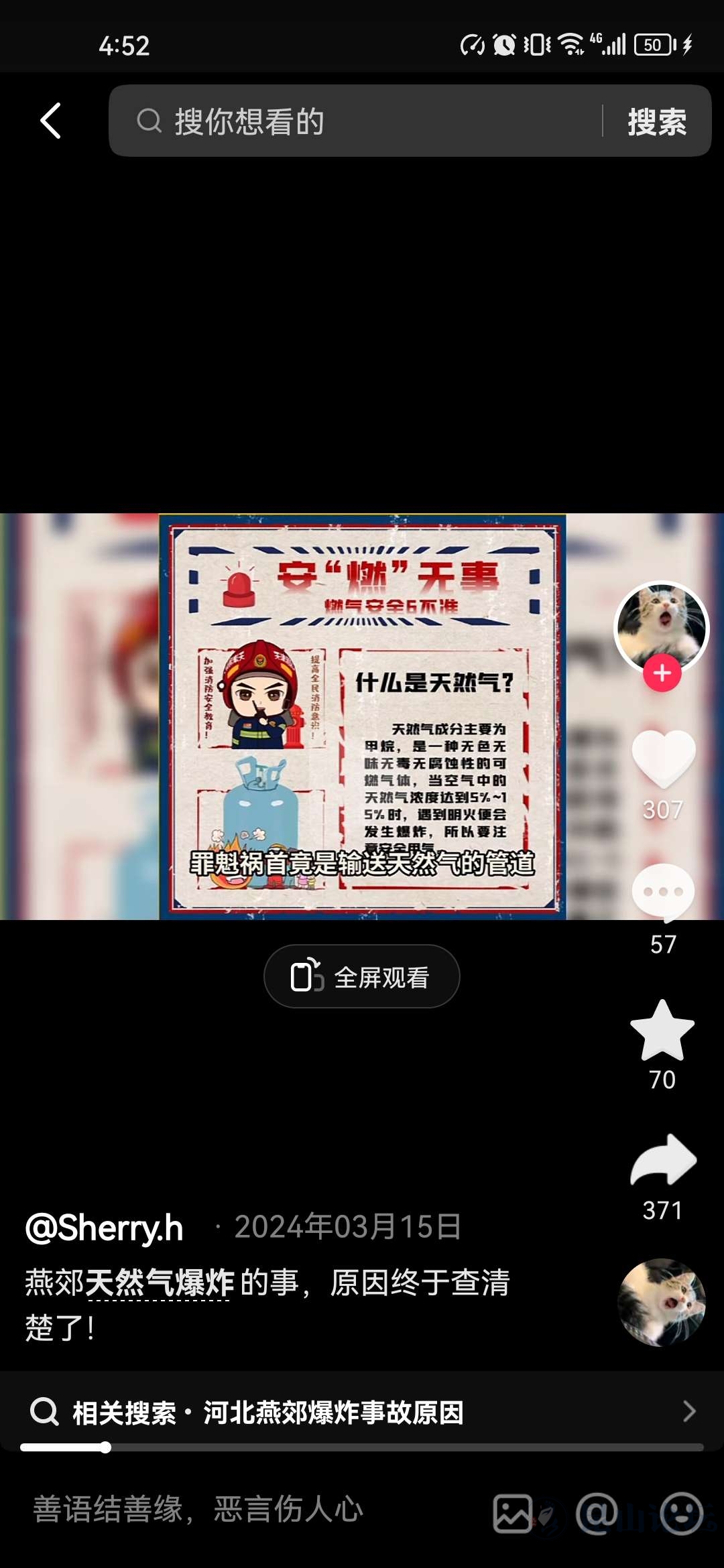The image size is (724, 1568).
Task: Go back using the top-left arrow
Action: click(51, 121)
